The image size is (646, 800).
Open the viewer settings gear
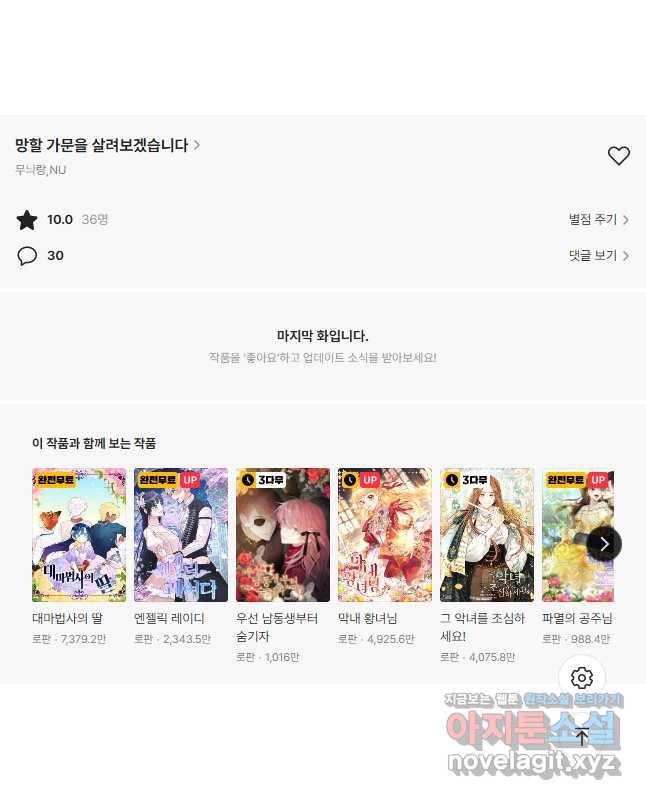click(582, 679)
